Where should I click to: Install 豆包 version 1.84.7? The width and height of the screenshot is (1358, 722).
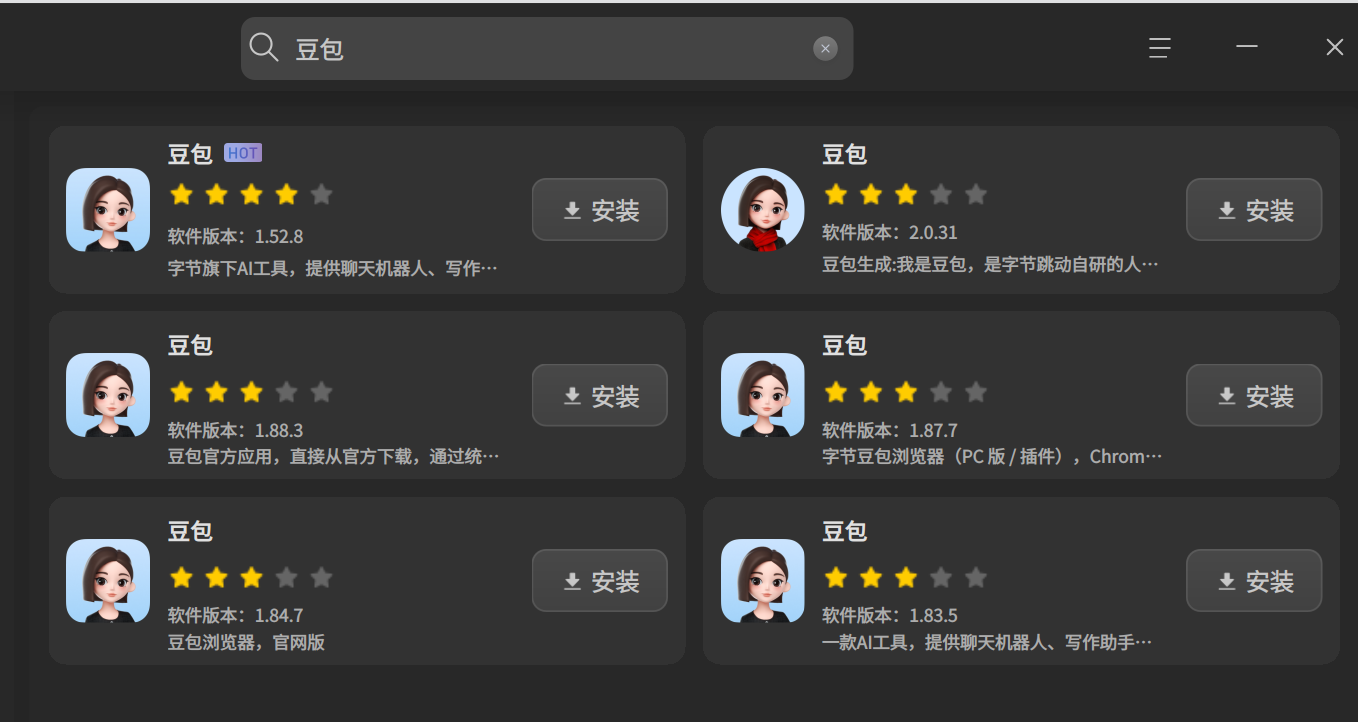[599, 581]
